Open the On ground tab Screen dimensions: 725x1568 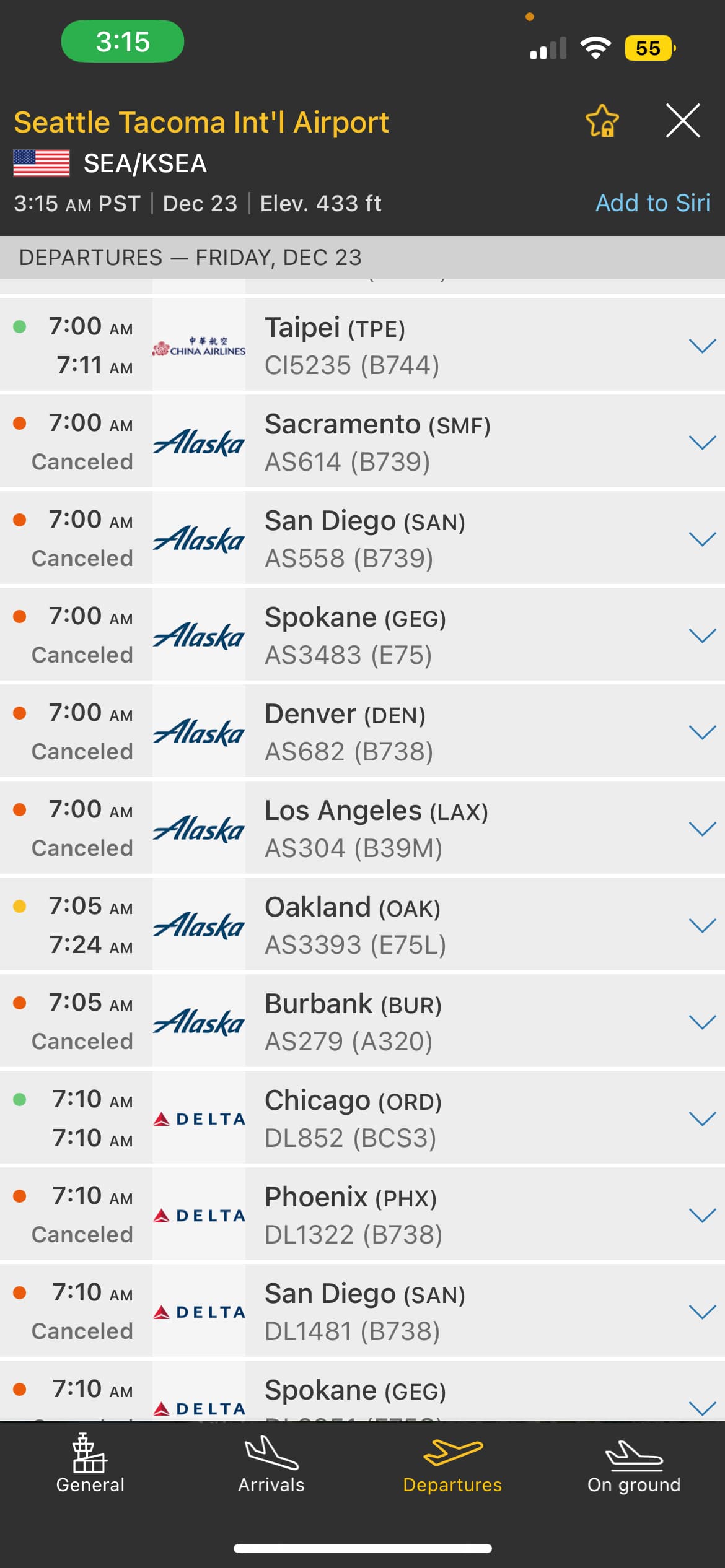[x=634, y=1465]
